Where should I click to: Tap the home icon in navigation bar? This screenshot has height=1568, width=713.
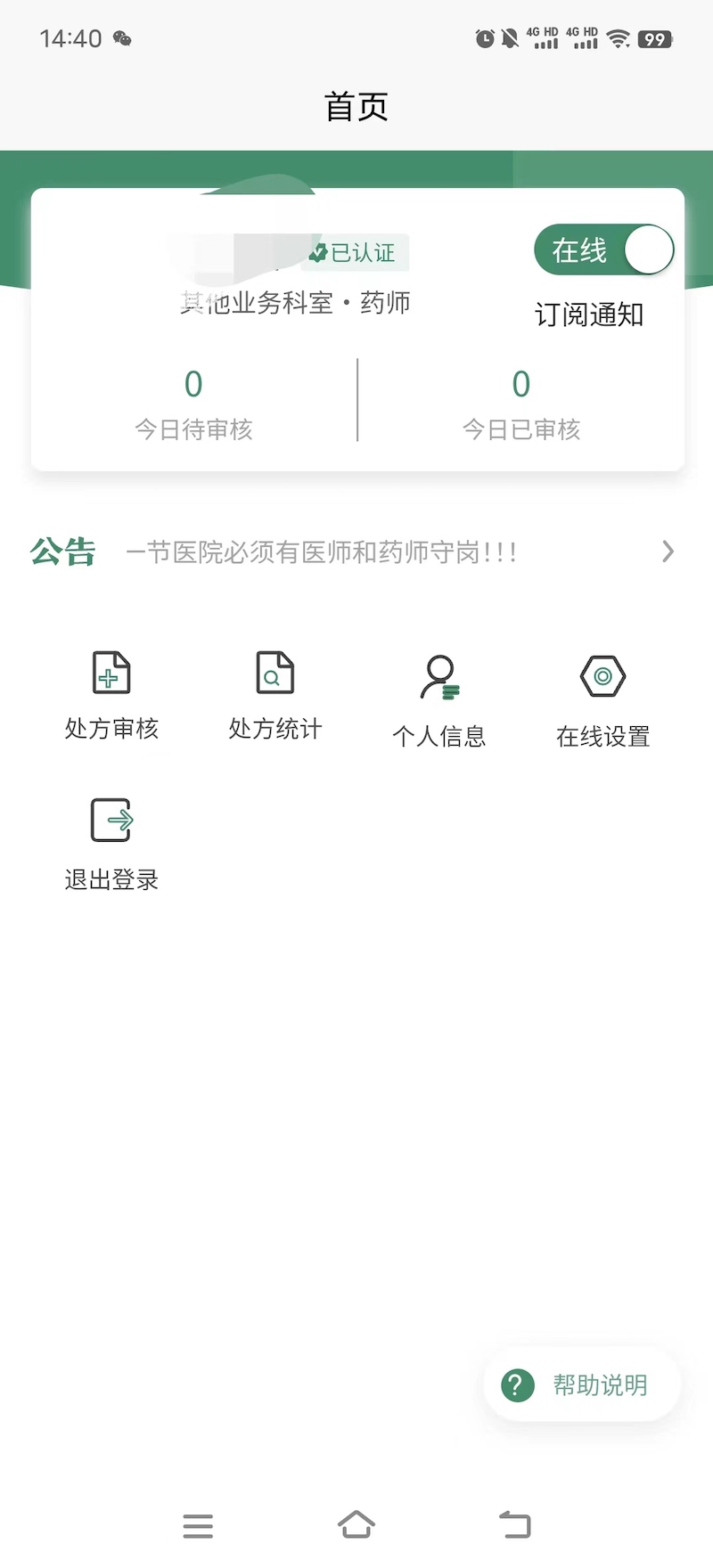pyautogui.click(x=356, y=1525)
